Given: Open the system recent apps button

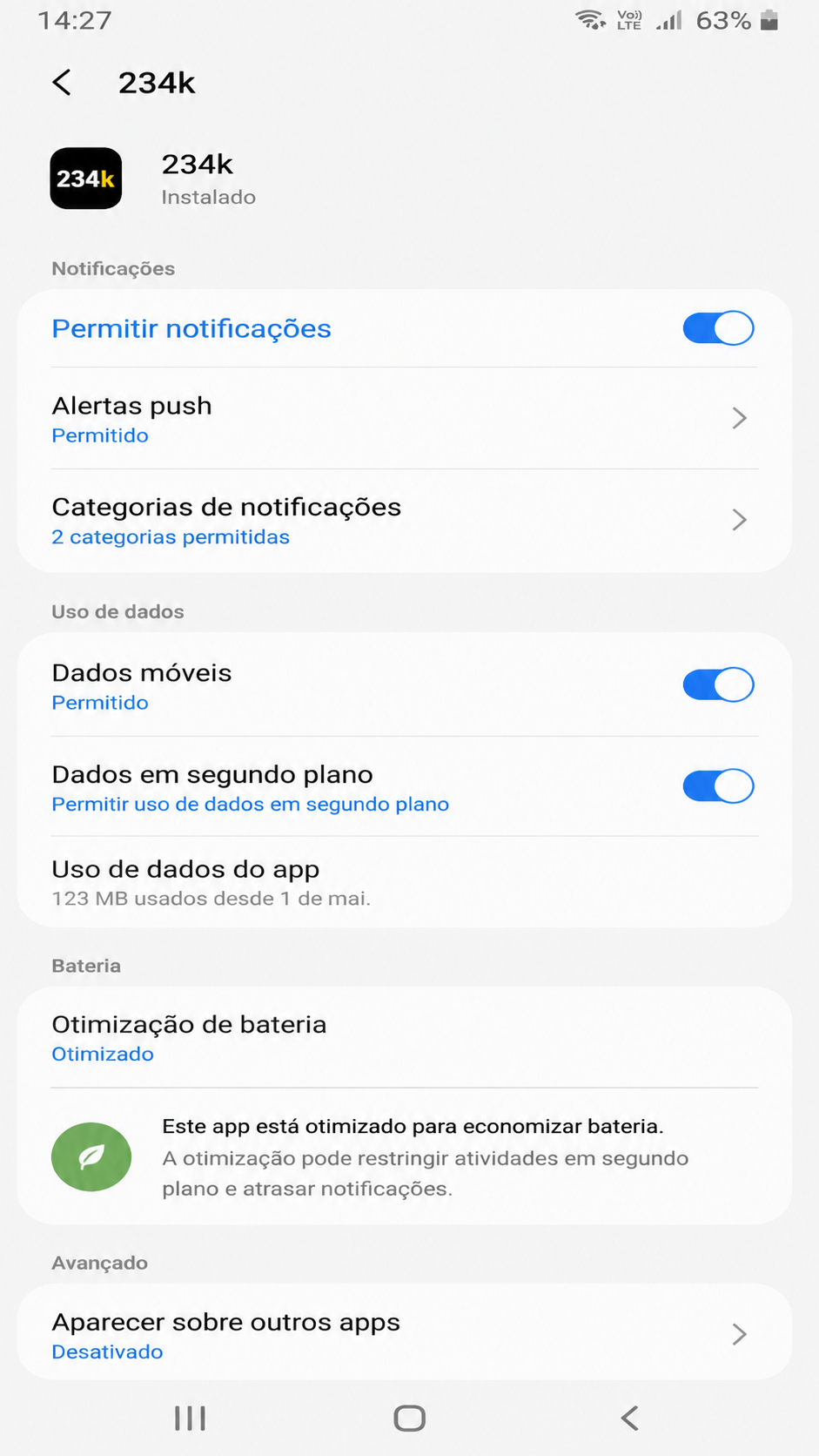Looking at the screenshot, I should point(190,1419).
